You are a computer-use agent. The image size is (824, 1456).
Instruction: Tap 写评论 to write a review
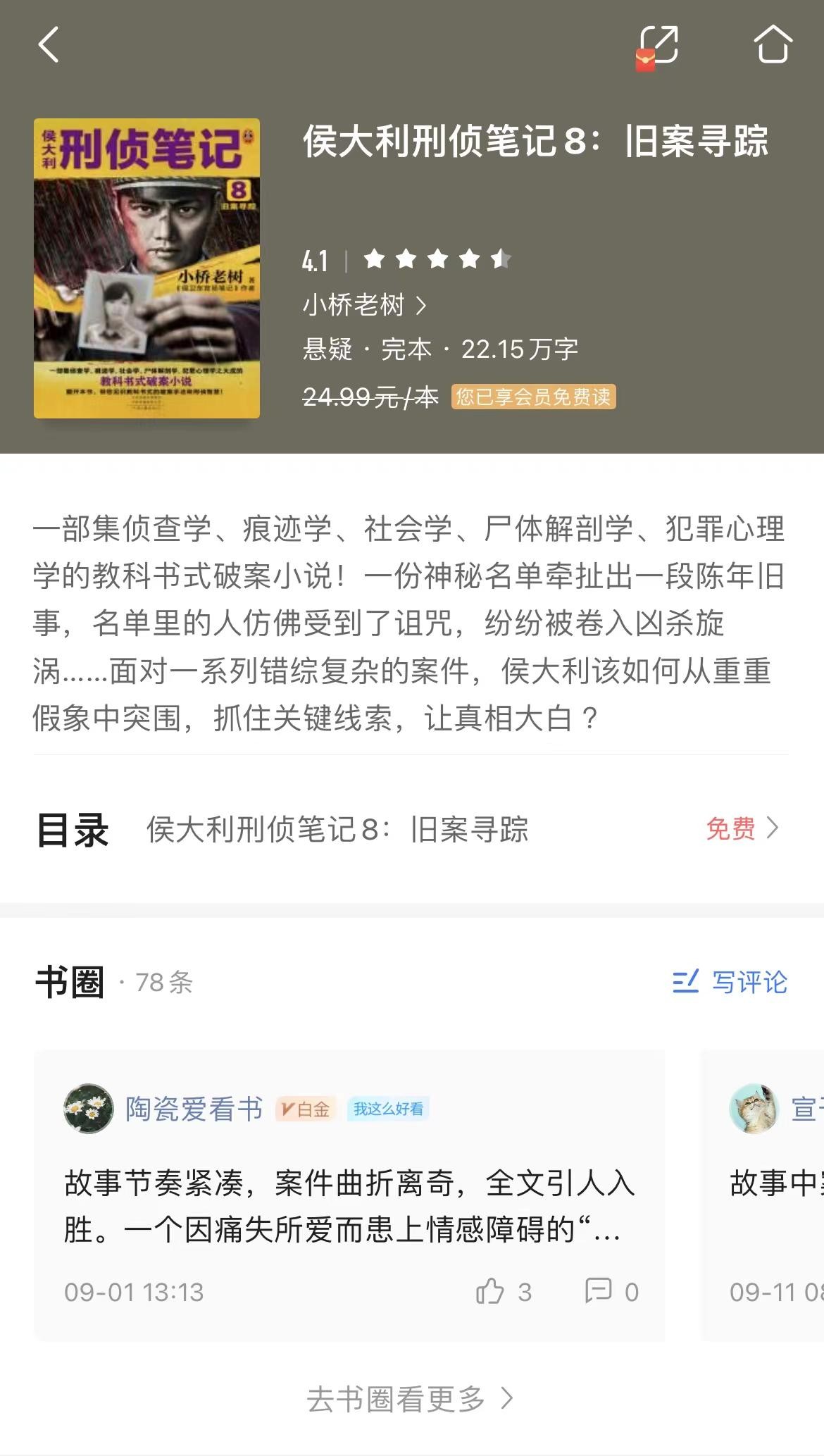point(730,982)
